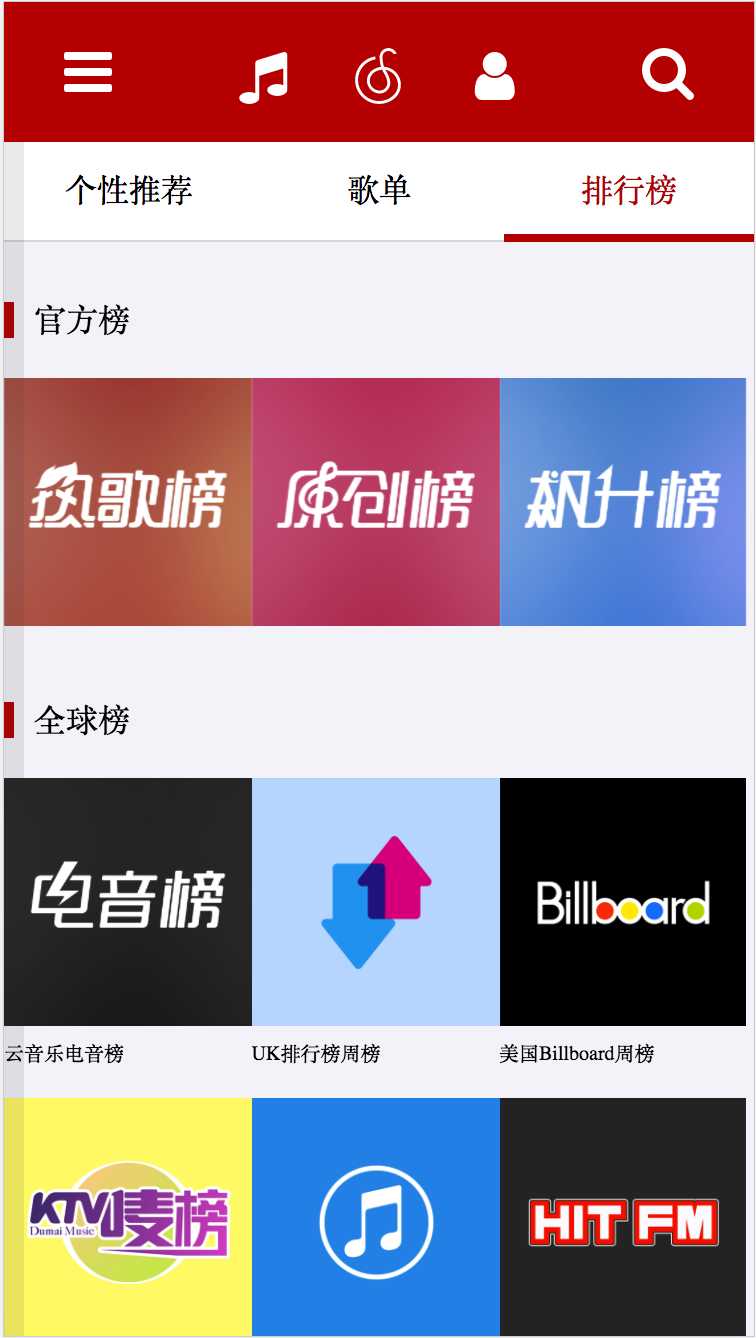Open the 云音乐电音榜 chart
756x1338 pixels.
tap(128, 902)
